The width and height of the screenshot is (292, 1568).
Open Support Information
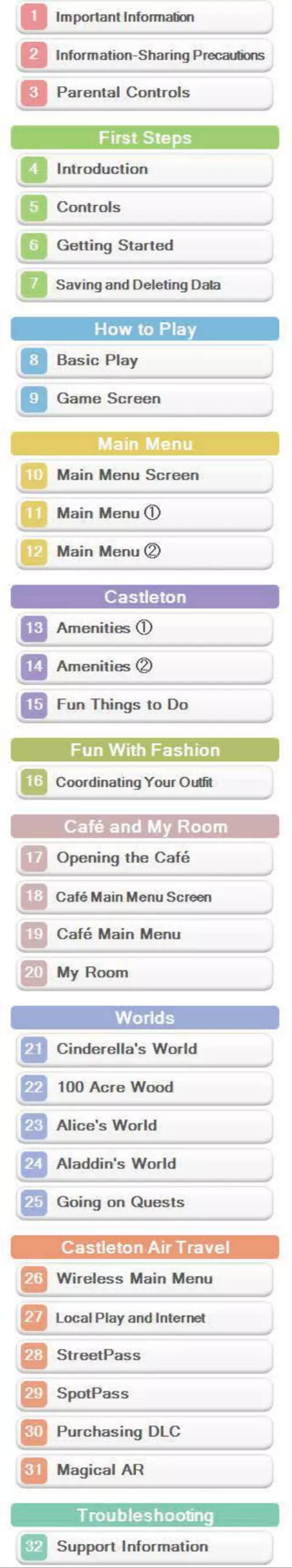145,1546
